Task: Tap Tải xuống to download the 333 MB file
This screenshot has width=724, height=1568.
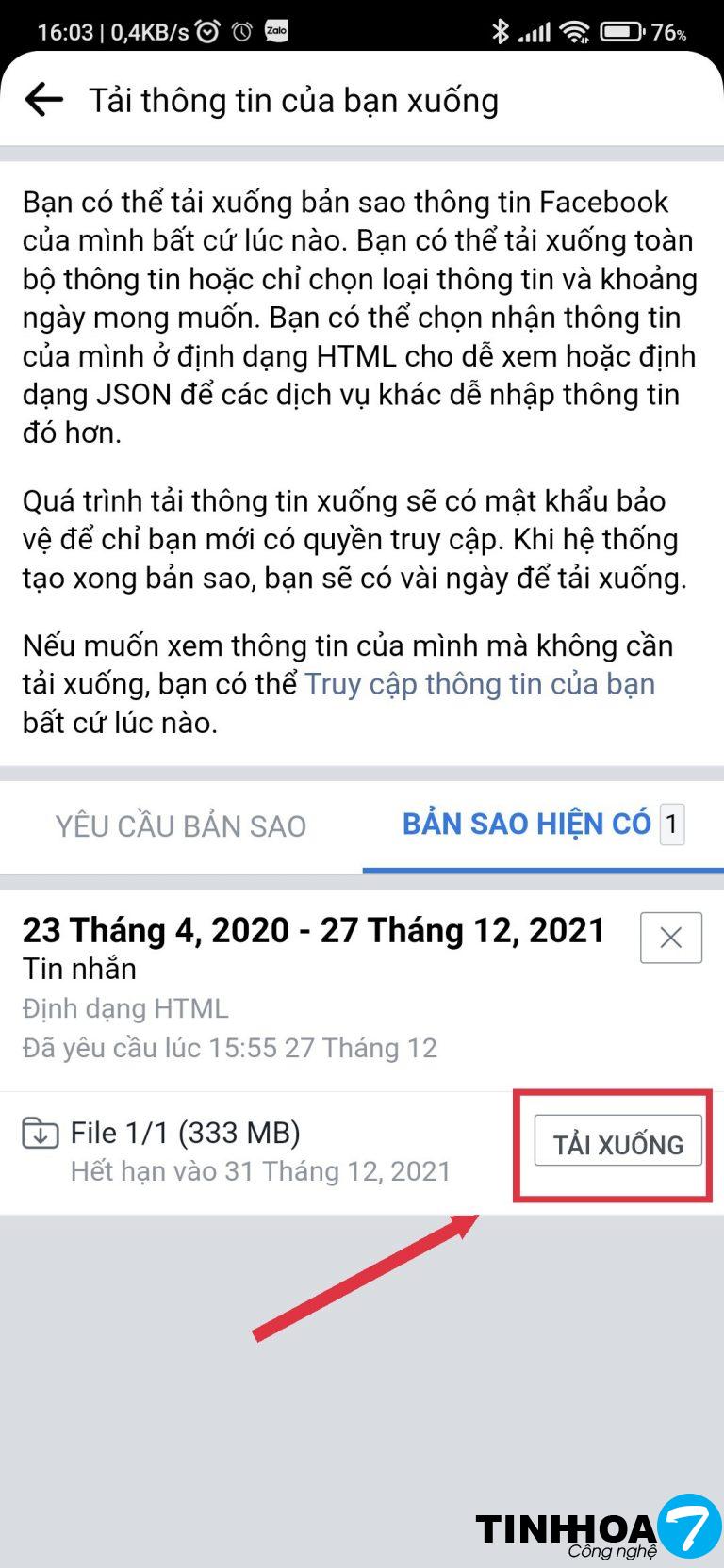Action: click(x=617, y=1144)
